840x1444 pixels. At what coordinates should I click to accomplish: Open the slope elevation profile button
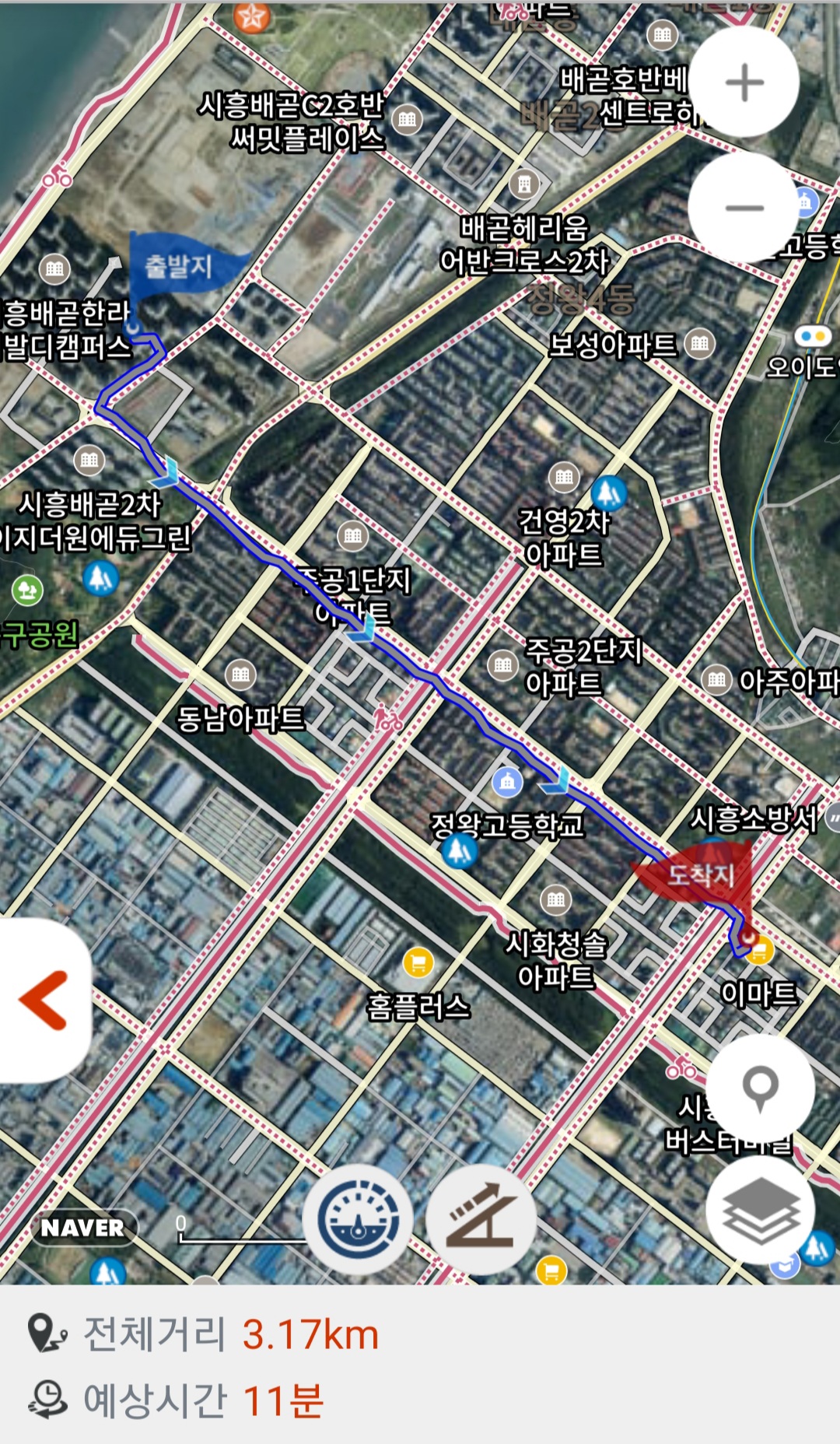coord(481,1219)
